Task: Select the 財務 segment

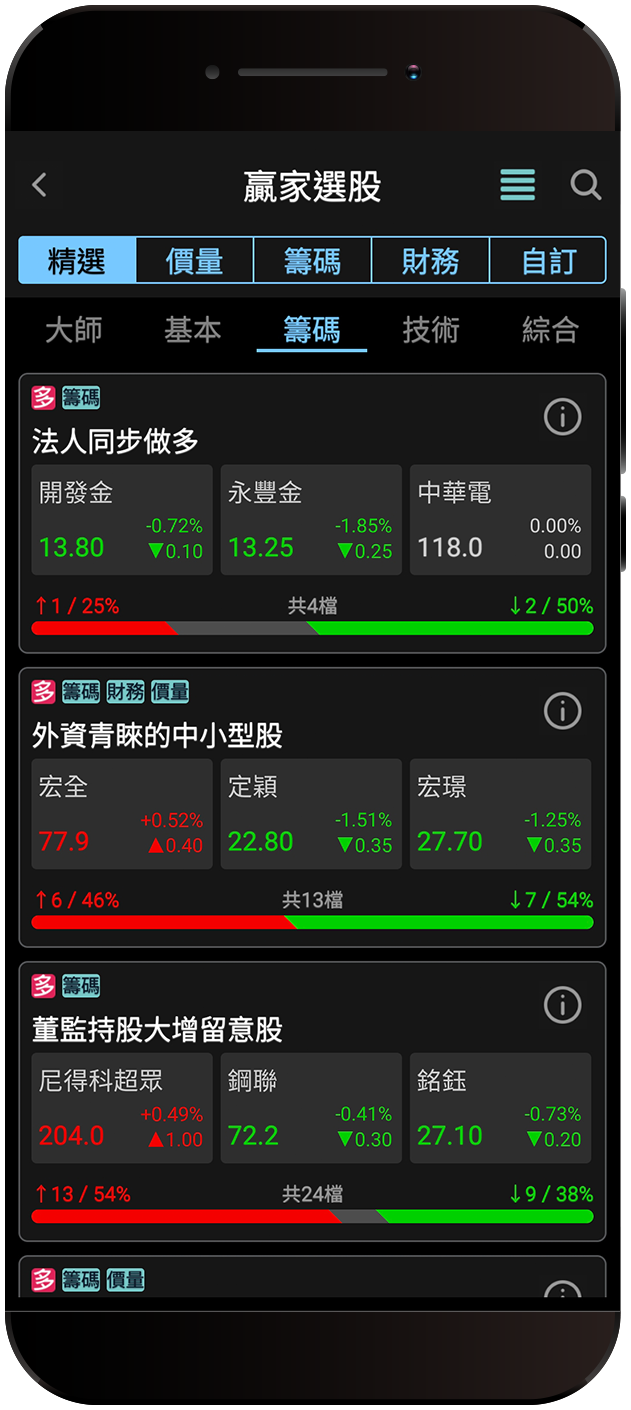Action: point(430,261)
